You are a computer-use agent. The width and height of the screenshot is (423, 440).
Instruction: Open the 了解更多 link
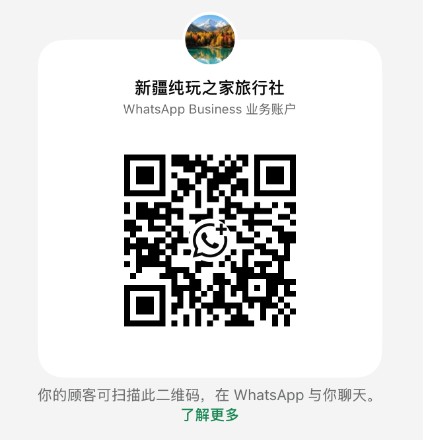(x=210, y=415)
